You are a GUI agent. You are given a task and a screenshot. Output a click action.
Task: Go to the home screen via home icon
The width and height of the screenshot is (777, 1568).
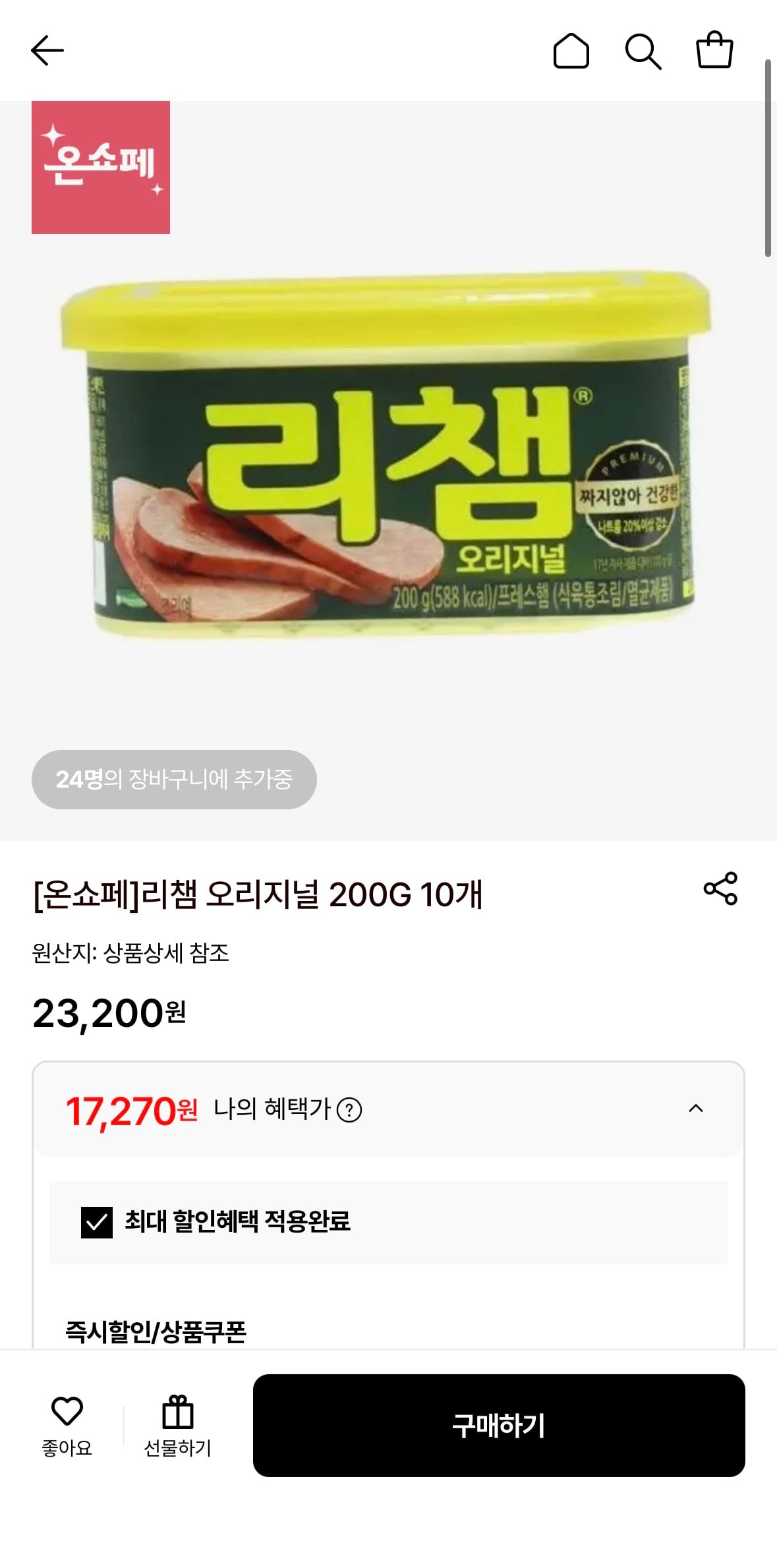[x=572, y=51]
